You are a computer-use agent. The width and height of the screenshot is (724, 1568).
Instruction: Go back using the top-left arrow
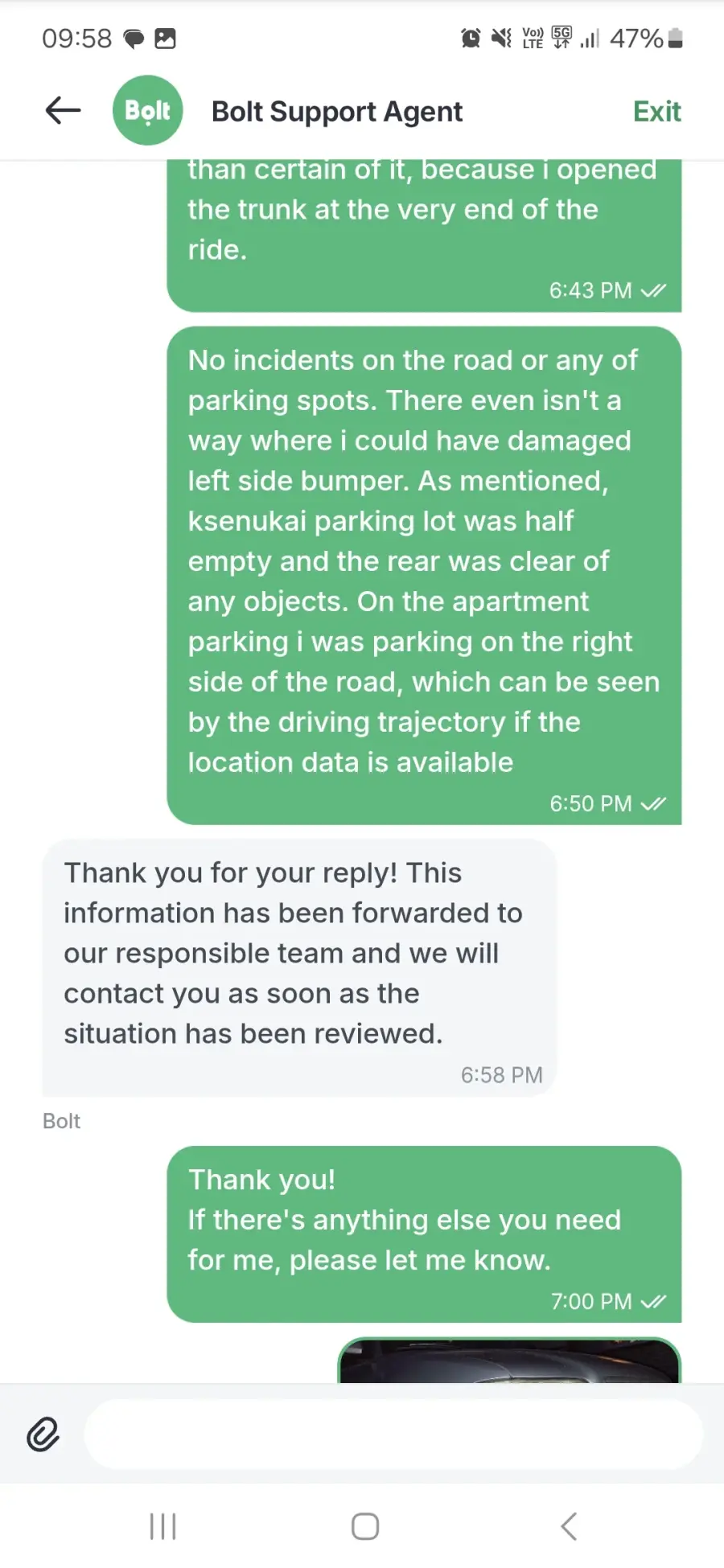[63, 111]
